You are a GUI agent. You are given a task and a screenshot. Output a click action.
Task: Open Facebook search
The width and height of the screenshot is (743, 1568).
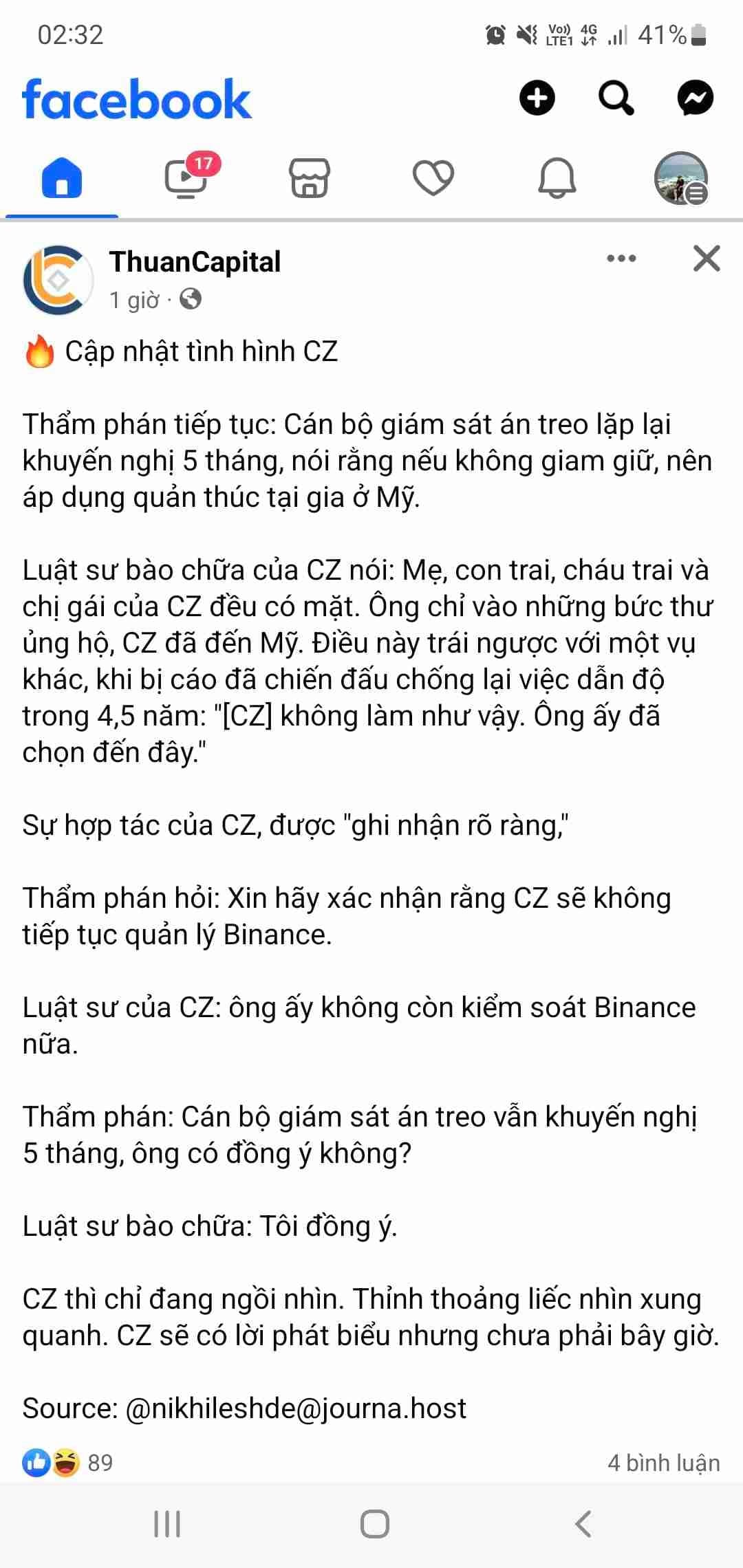(616, 98)
